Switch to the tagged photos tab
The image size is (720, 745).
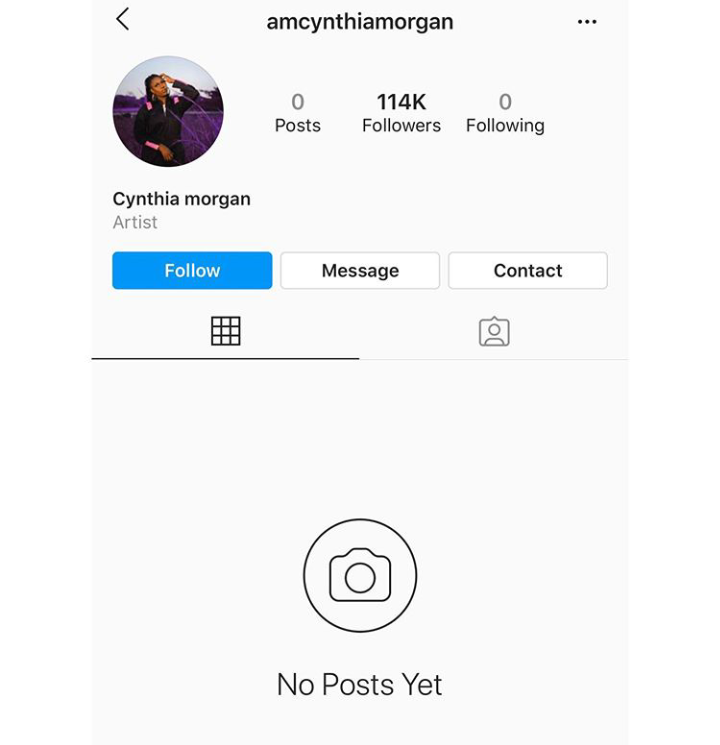coord(494,332)
